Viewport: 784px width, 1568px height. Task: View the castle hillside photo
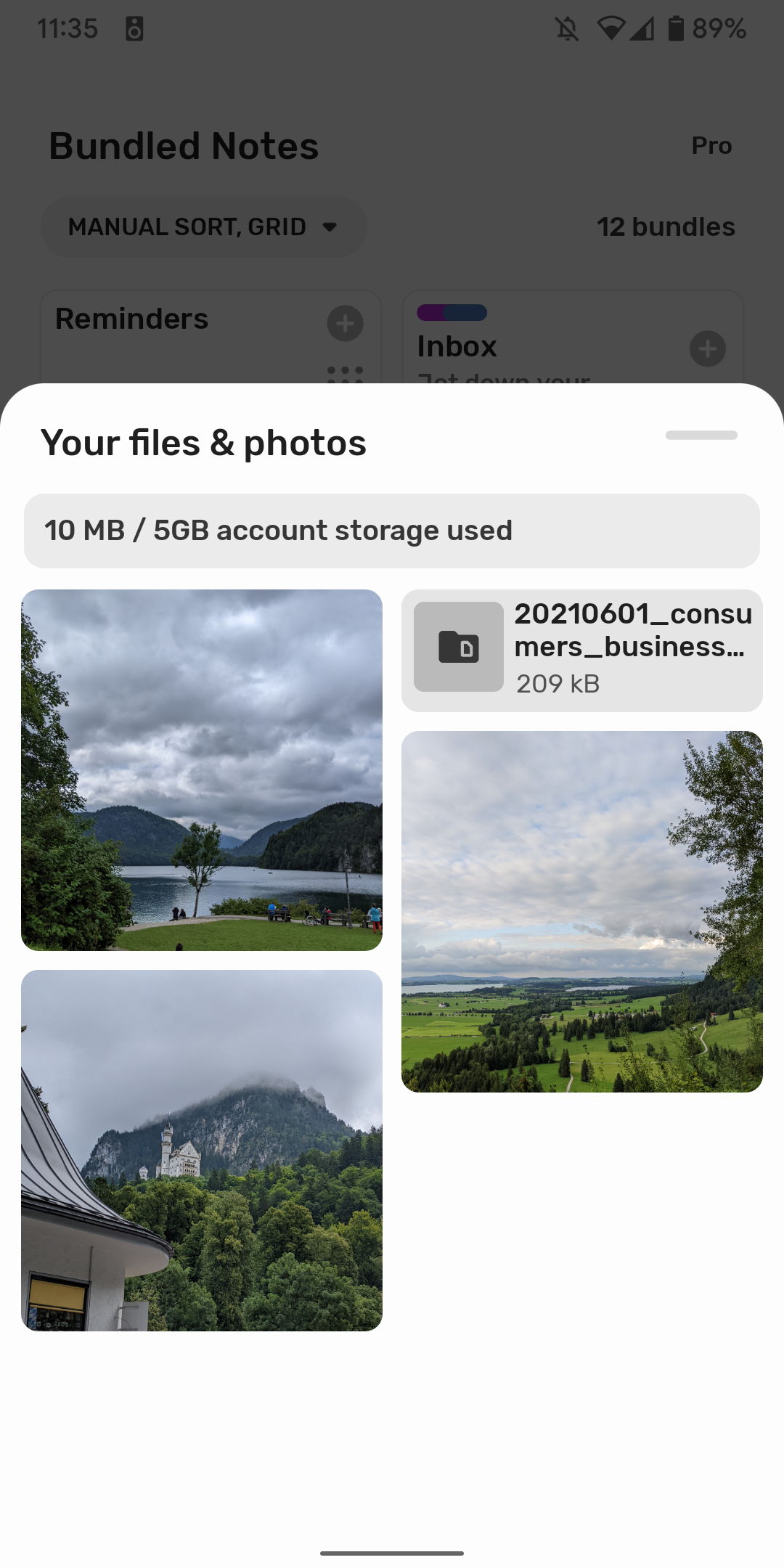[x=202, y=1151]
